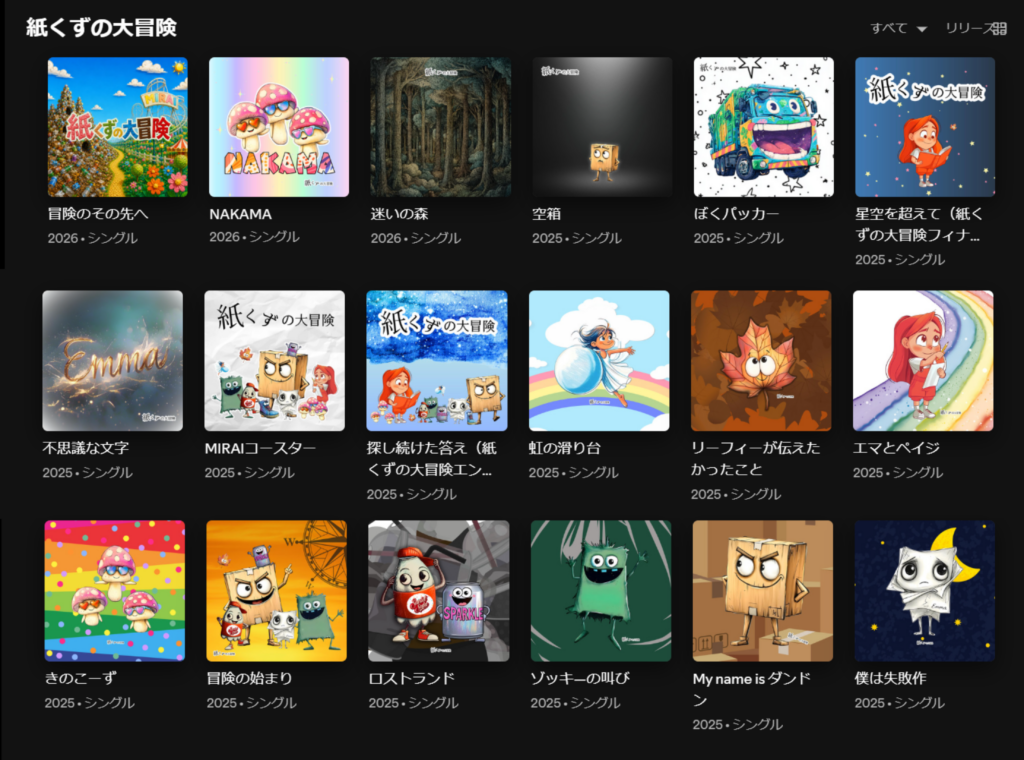Open the ぼくパッカー single
Viewport: 1024px width, 760px height.
tap(763, 127)
